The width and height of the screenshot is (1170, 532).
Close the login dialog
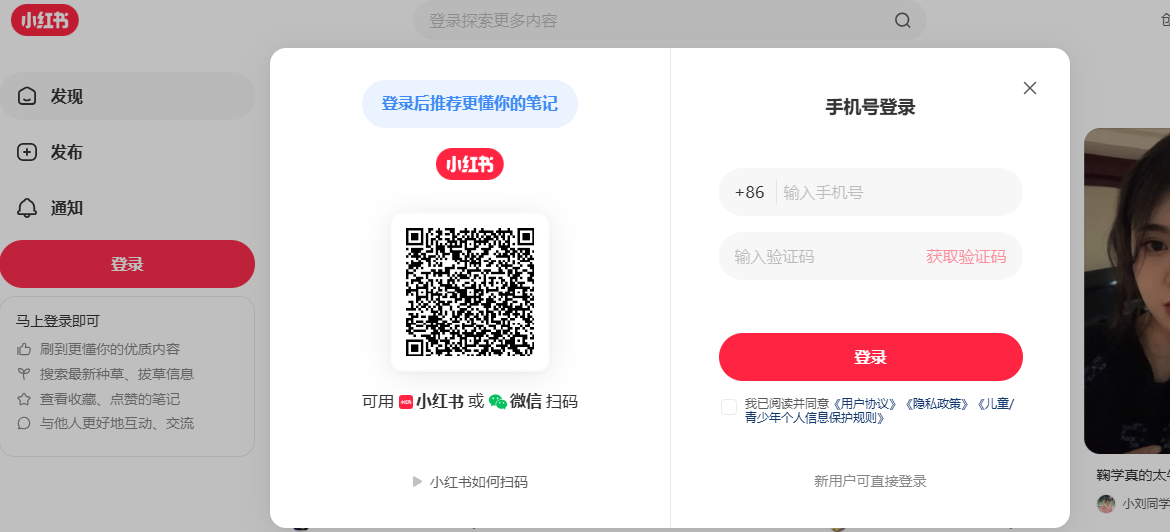click(x=1030, y=88)
